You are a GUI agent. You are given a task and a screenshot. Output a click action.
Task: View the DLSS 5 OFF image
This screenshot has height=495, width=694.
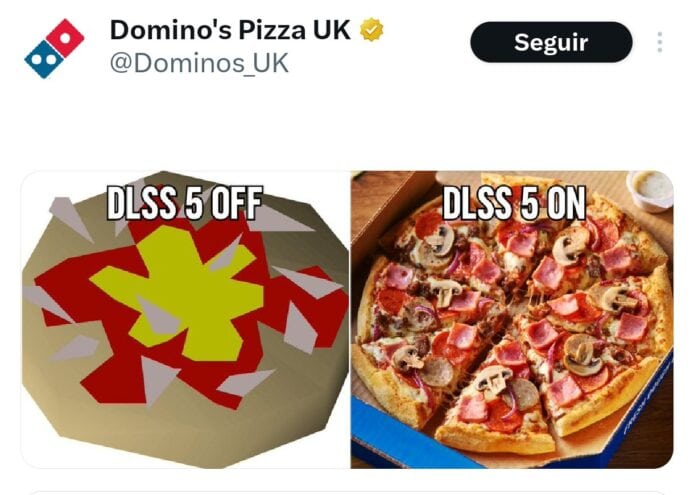tap(185, 319)
